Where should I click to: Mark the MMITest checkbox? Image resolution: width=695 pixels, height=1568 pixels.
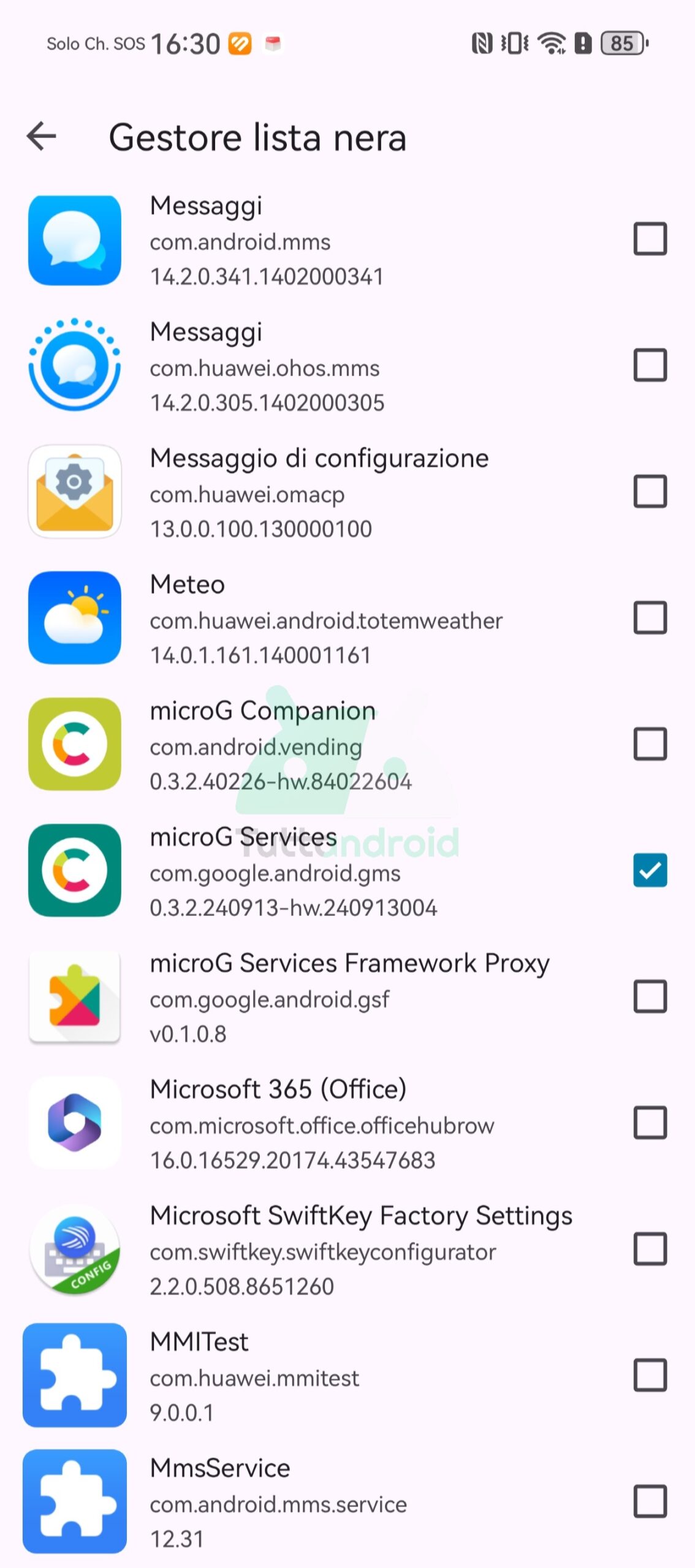(x=650, y=1374)
